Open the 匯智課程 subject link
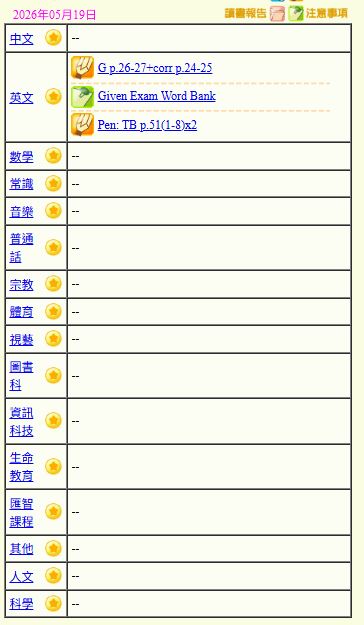This screenshot has width=364, height=625. click(22, 512)
